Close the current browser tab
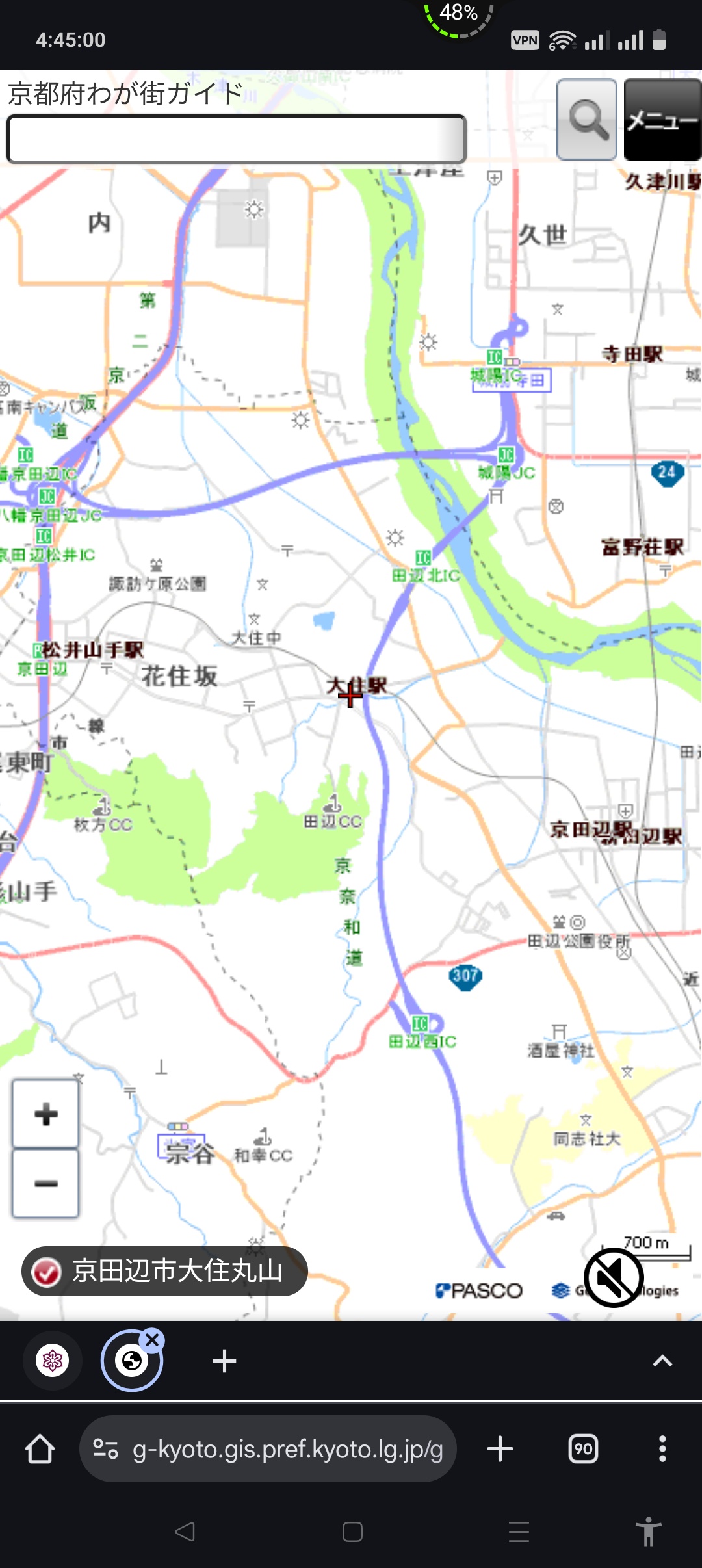 [x=153, y=1340]
